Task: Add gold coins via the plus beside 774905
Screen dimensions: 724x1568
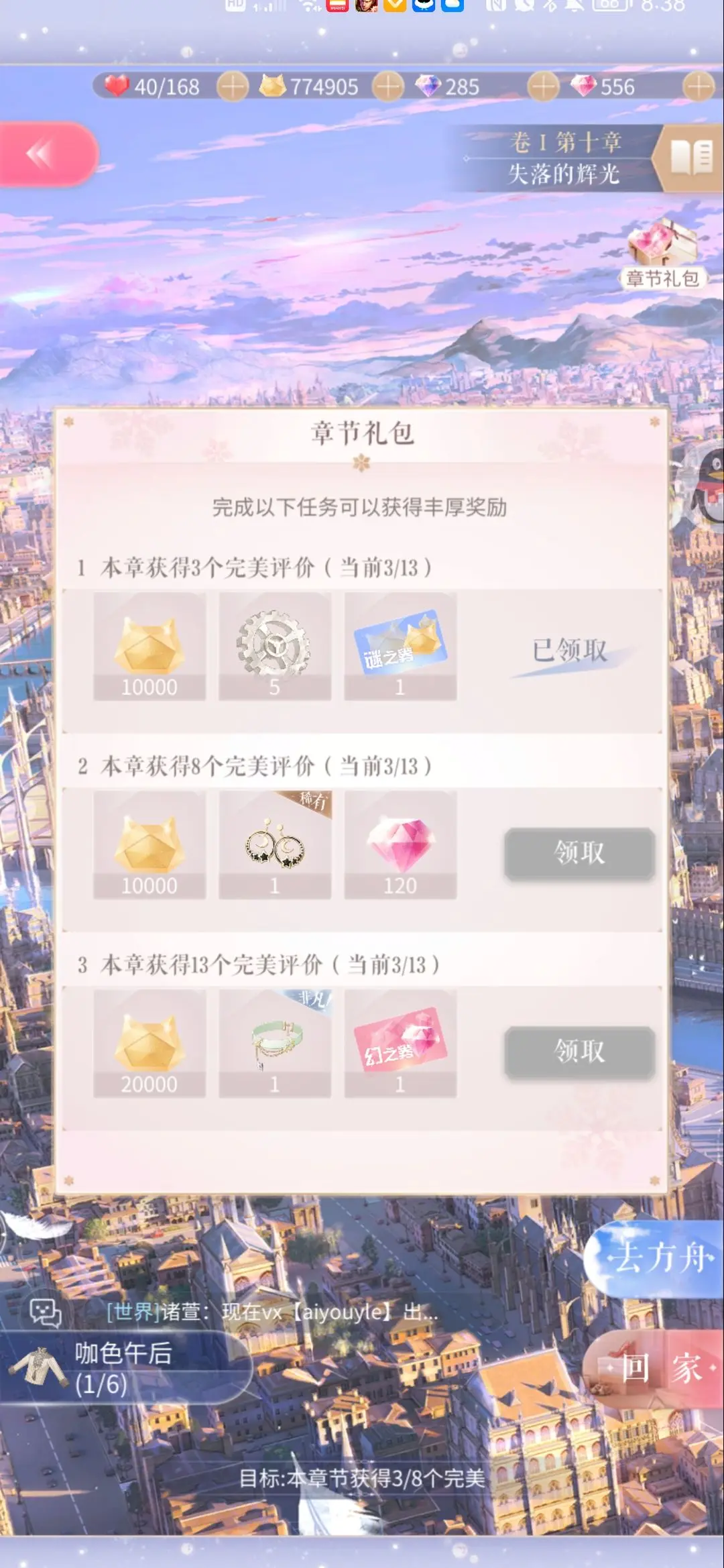Action: pyautogui.click(x=387, y=87)
